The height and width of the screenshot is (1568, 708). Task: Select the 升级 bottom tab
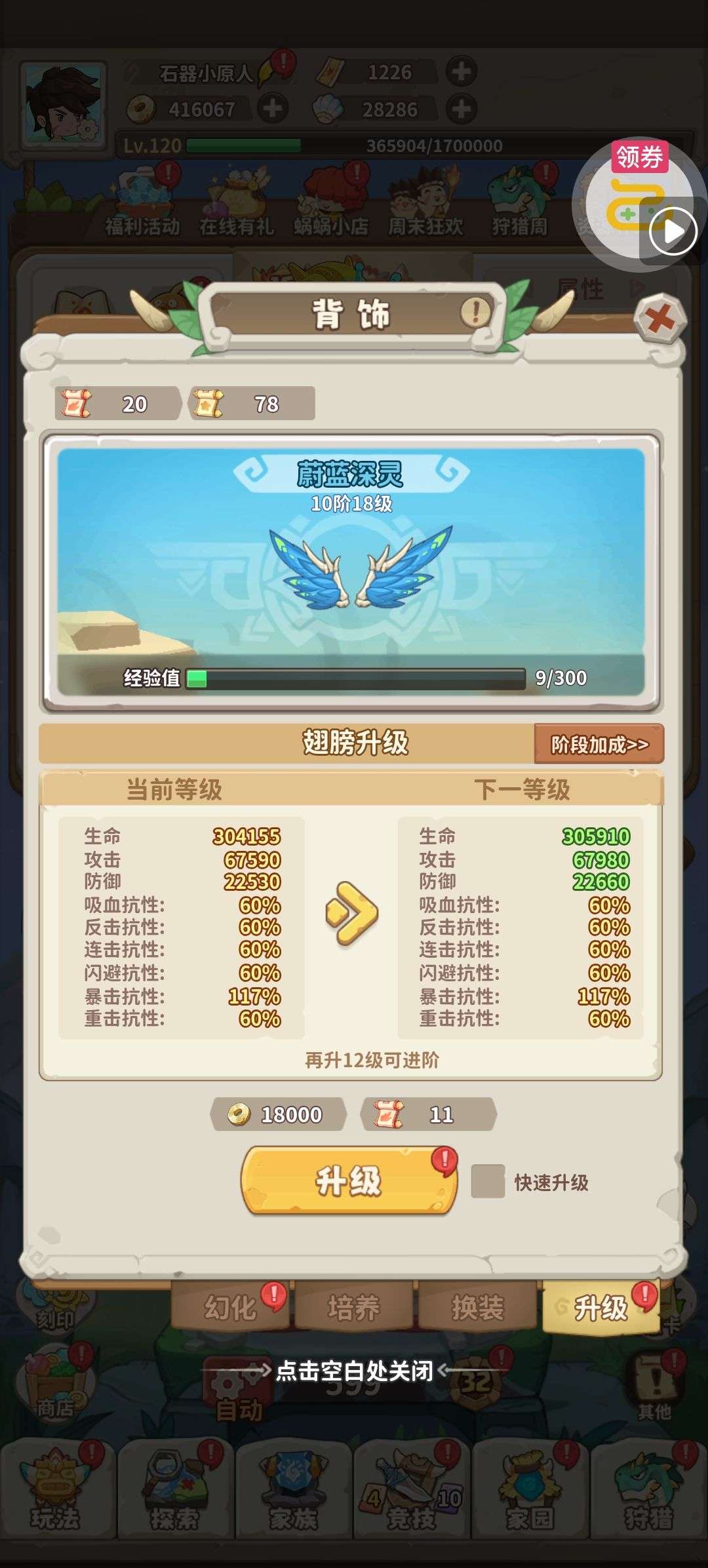[600, 1308]
